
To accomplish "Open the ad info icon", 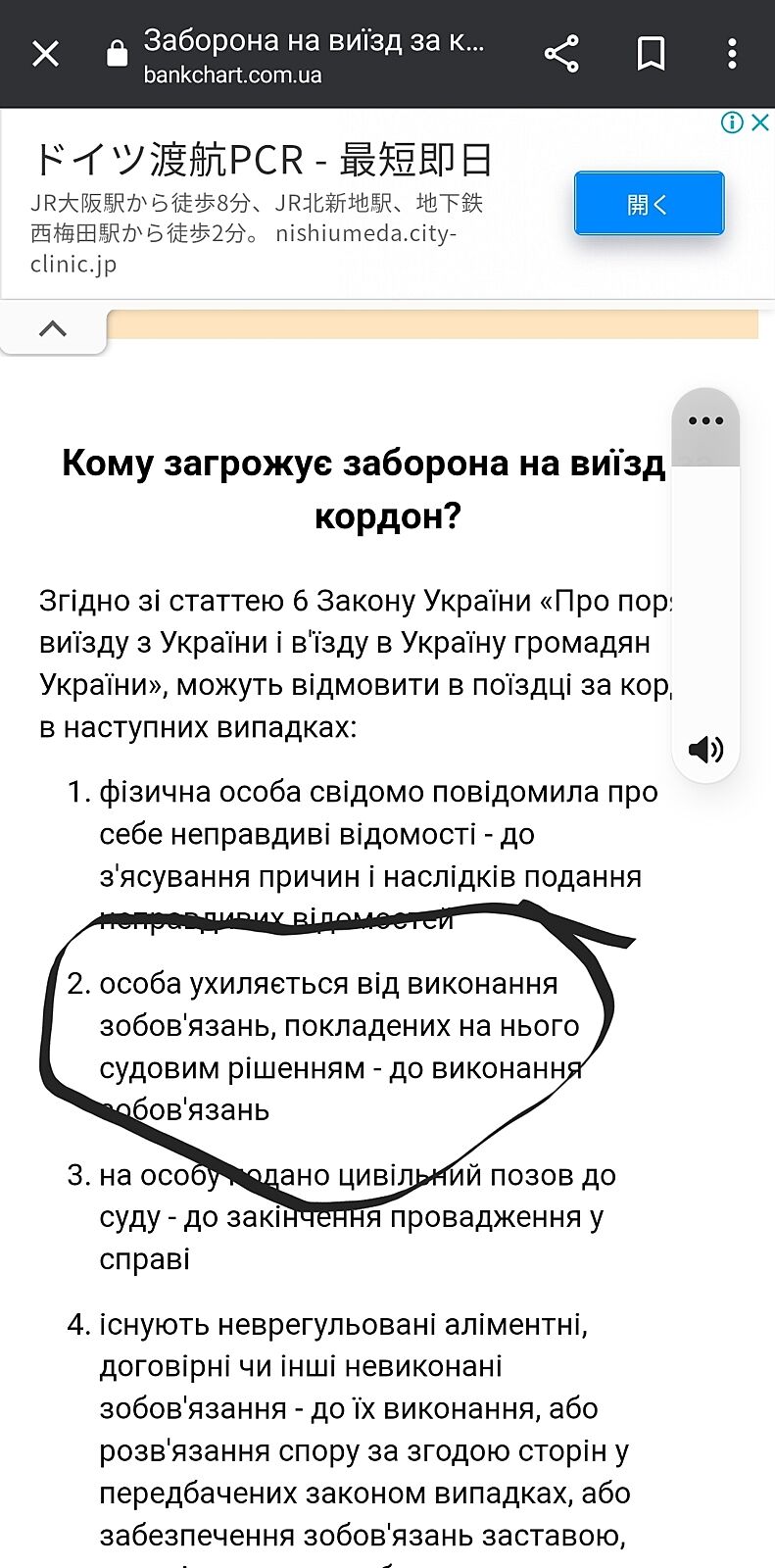I will tap(731, 122).
